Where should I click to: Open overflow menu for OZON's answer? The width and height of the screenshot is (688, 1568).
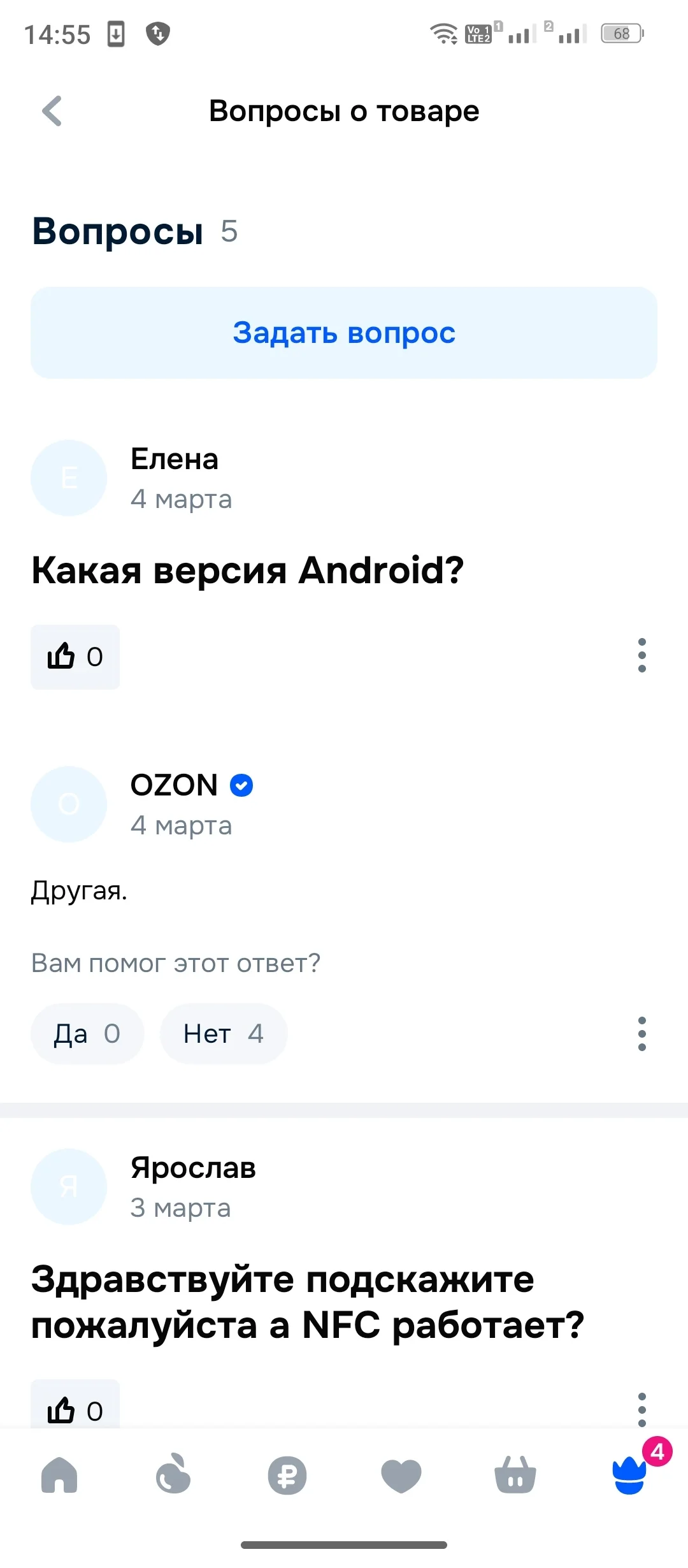pyautogui.click(x=641, y=1033)
